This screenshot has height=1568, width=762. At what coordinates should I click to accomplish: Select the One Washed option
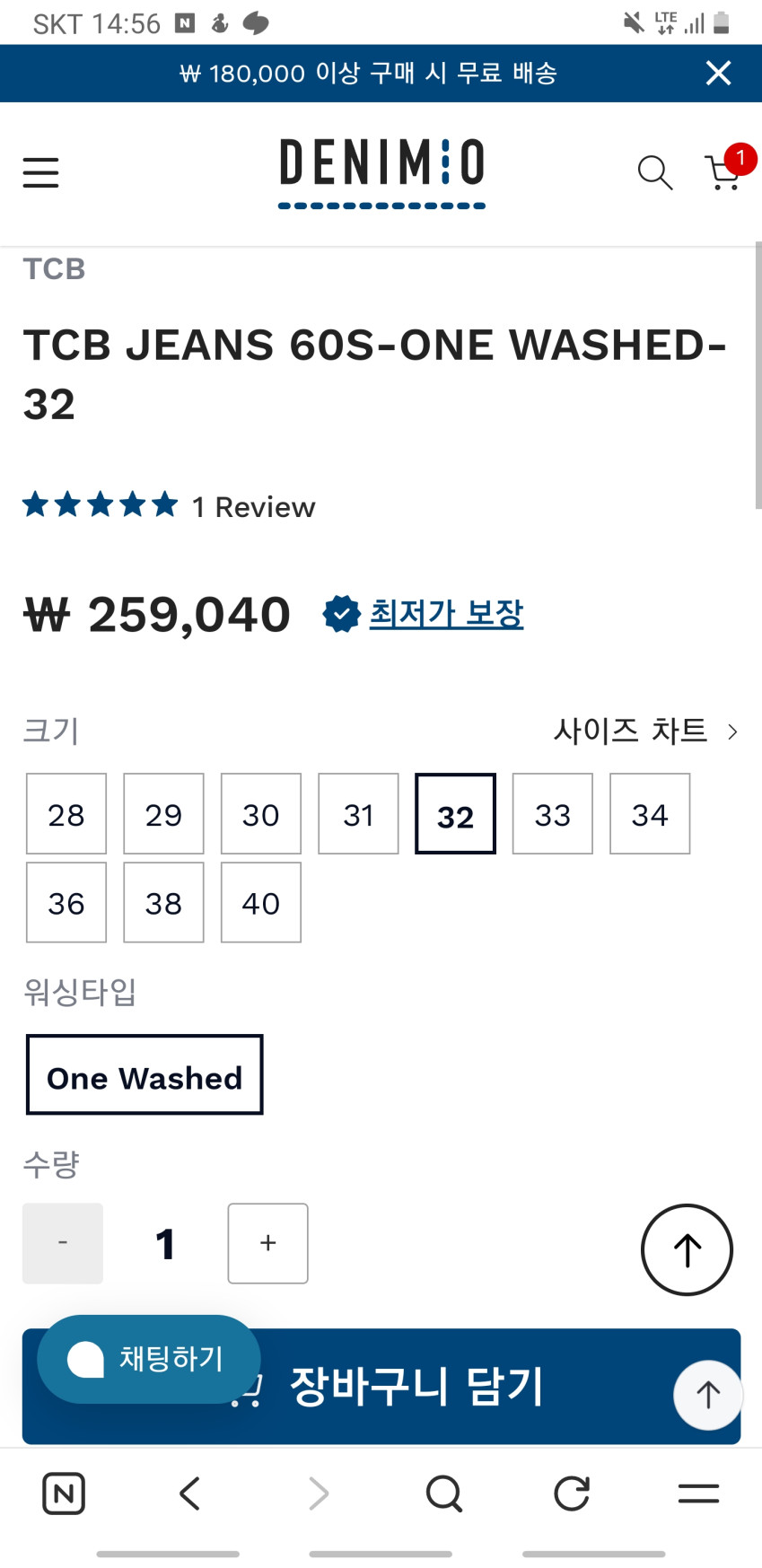point(145,1075)
